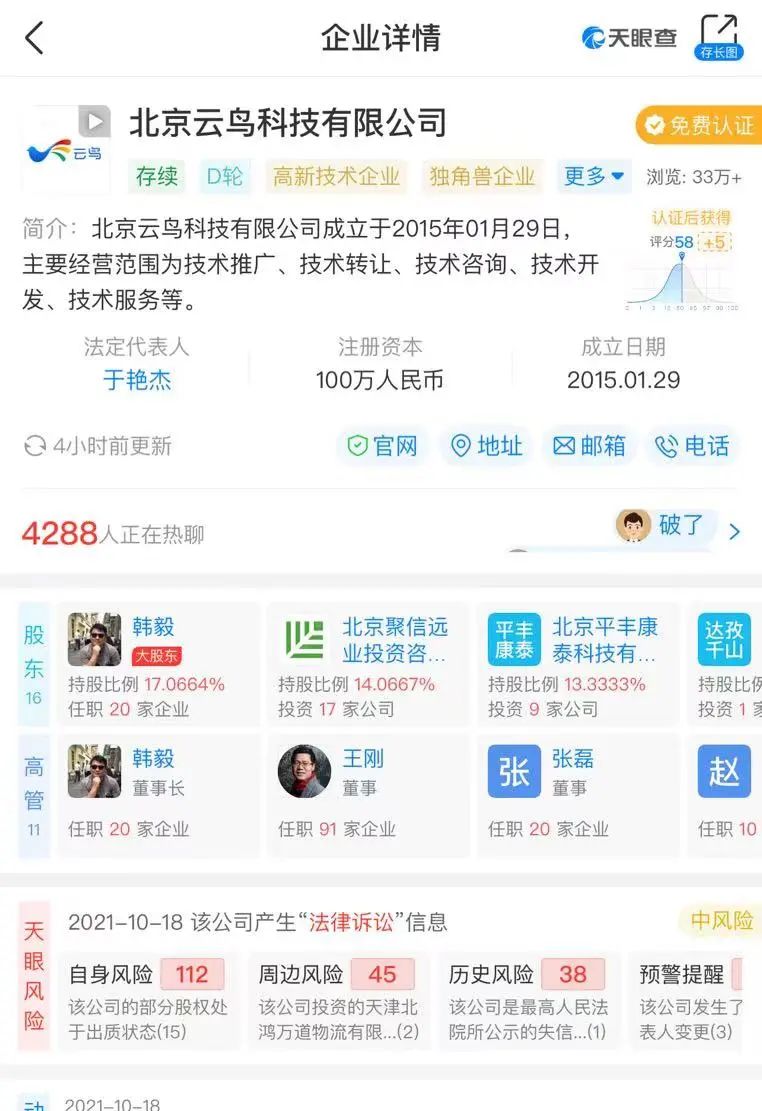Show the company 邮箱
This screenshot has height=1111, width=762.
click(590, 446)
